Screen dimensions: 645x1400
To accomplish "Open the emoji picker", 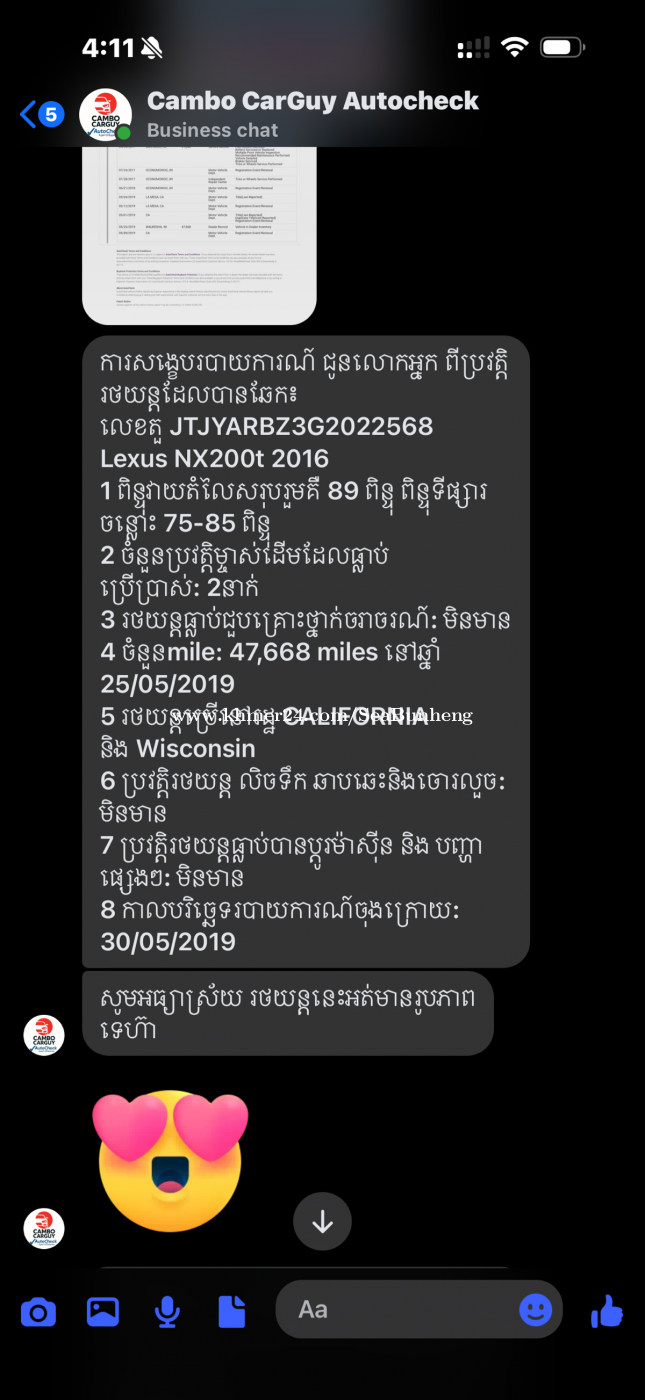I will 535,1310.
